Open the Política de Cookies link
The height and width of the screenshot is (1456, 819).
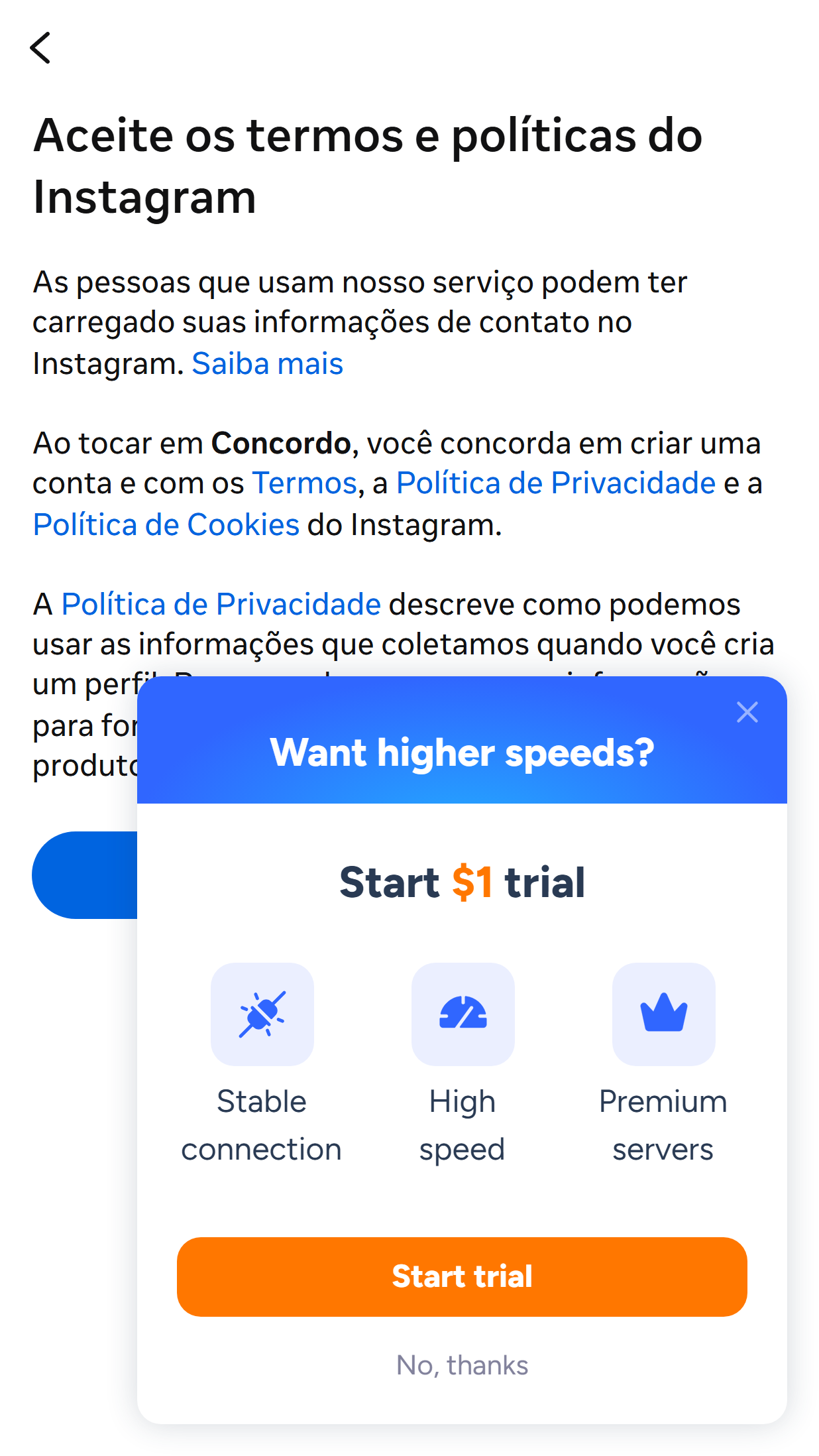pyautogui.click(x=166, y=524)
